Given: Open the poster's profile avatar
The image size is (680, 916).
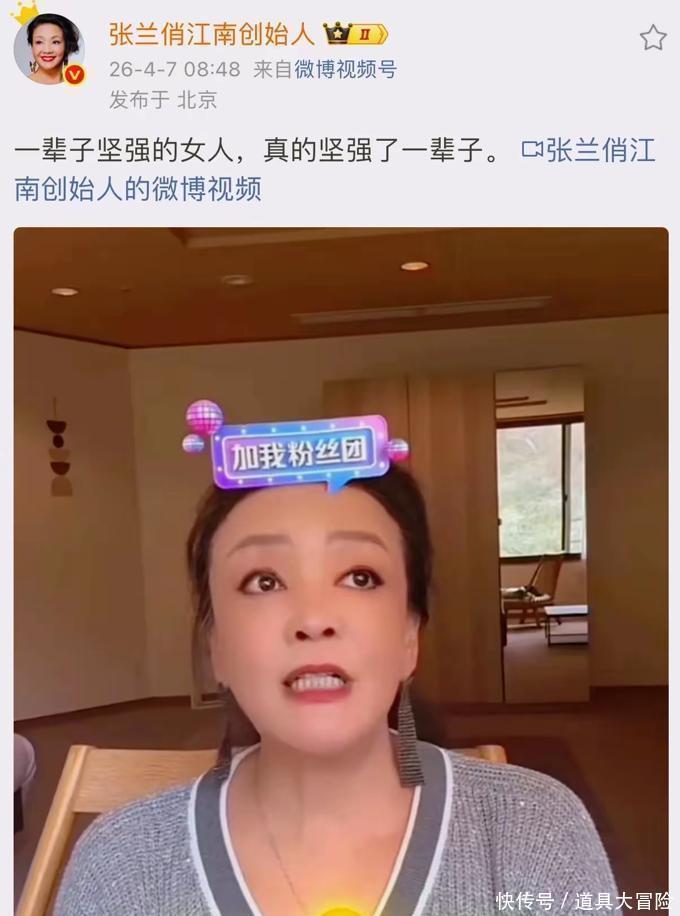Looking at the screenshot, I should point(48,49).
